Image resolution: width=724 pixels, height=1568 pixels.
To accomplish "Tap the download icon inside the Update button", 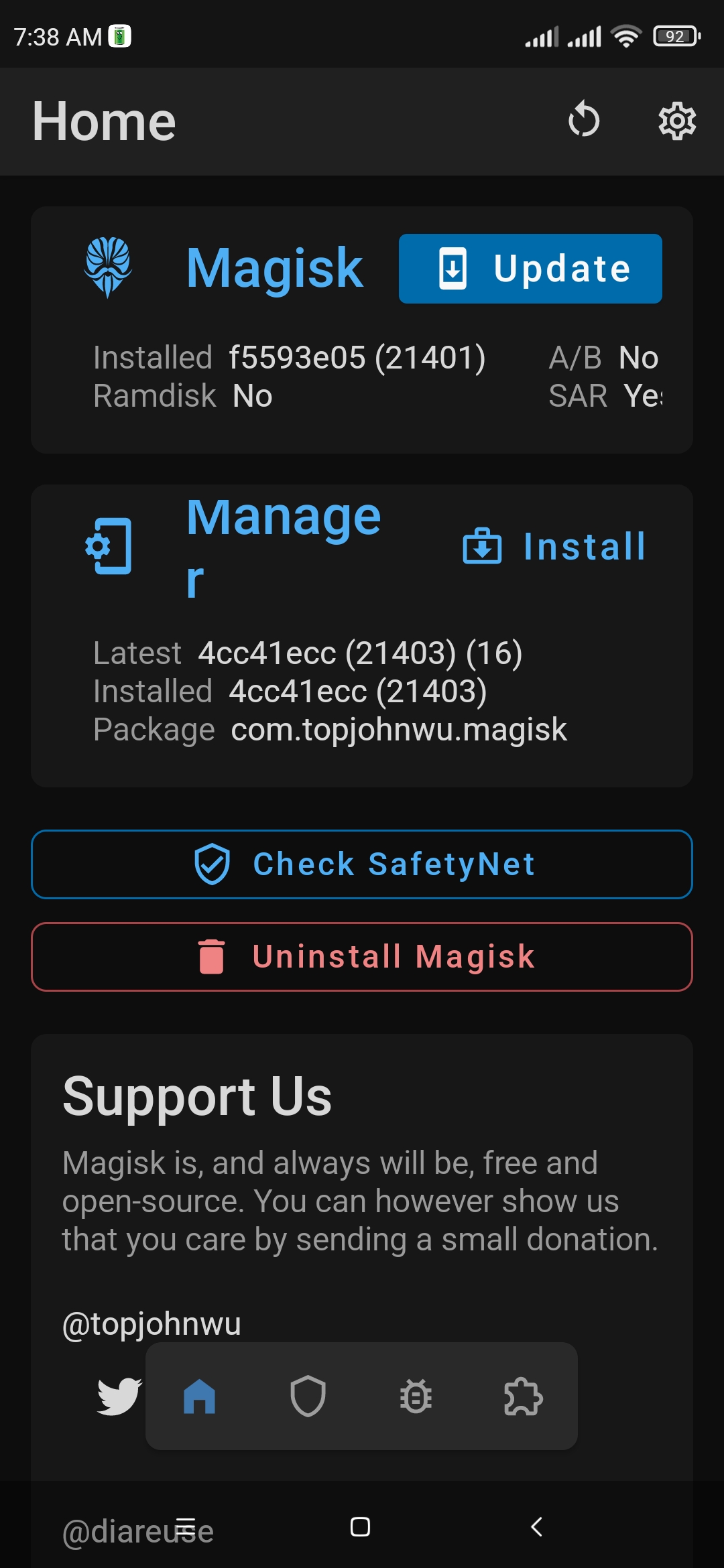I will tap(452, 268).
